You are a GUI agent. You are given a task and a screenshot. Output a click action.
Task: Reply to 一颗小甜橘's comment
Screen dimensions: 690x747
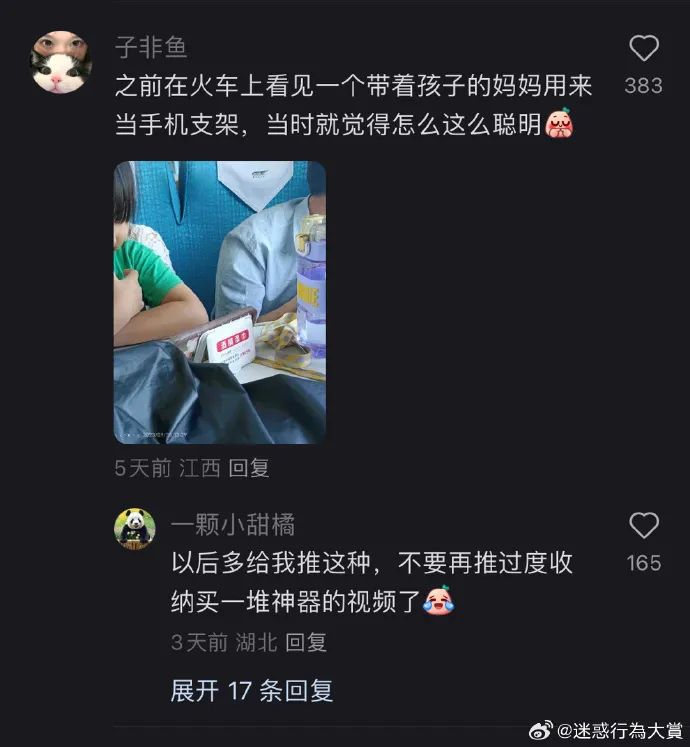[306, 643]
